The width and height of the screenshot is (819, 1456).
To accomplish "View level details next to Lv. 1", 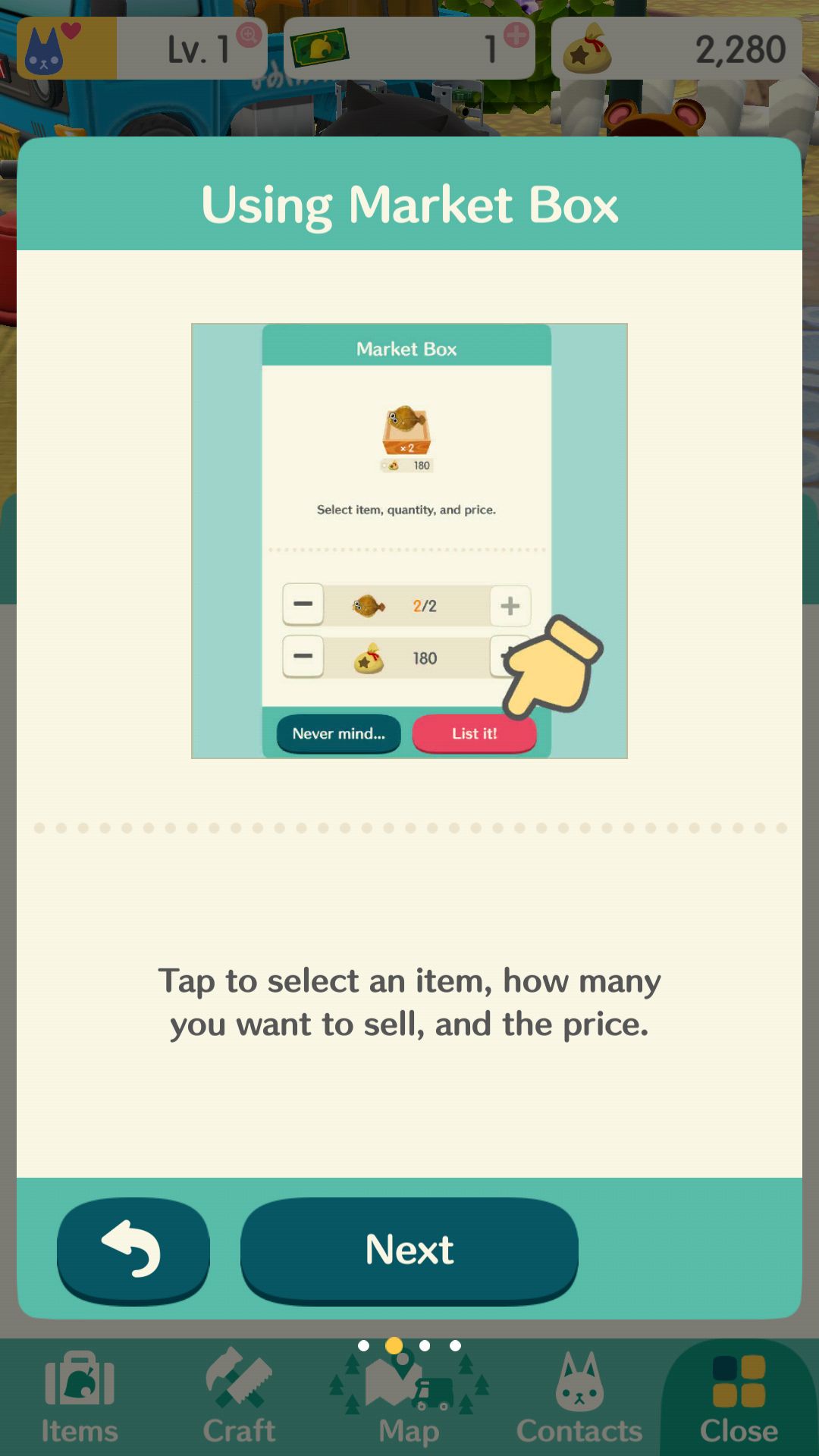I will (249, 35).
